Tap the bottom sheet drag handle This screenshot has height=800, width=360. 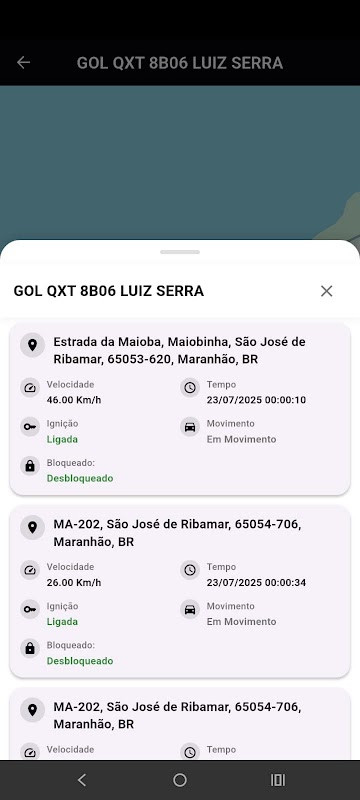(180, 252)
